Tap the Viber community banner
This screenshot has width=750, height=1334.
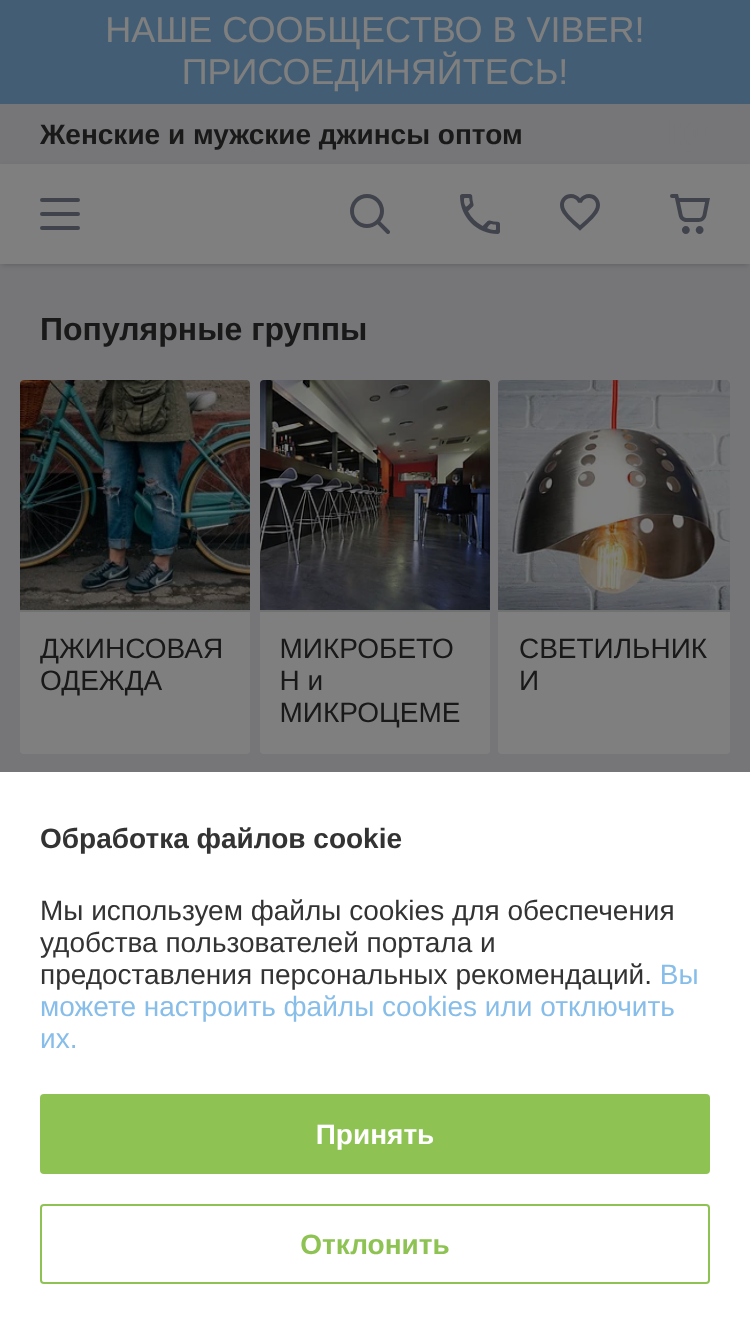(375, 52)
